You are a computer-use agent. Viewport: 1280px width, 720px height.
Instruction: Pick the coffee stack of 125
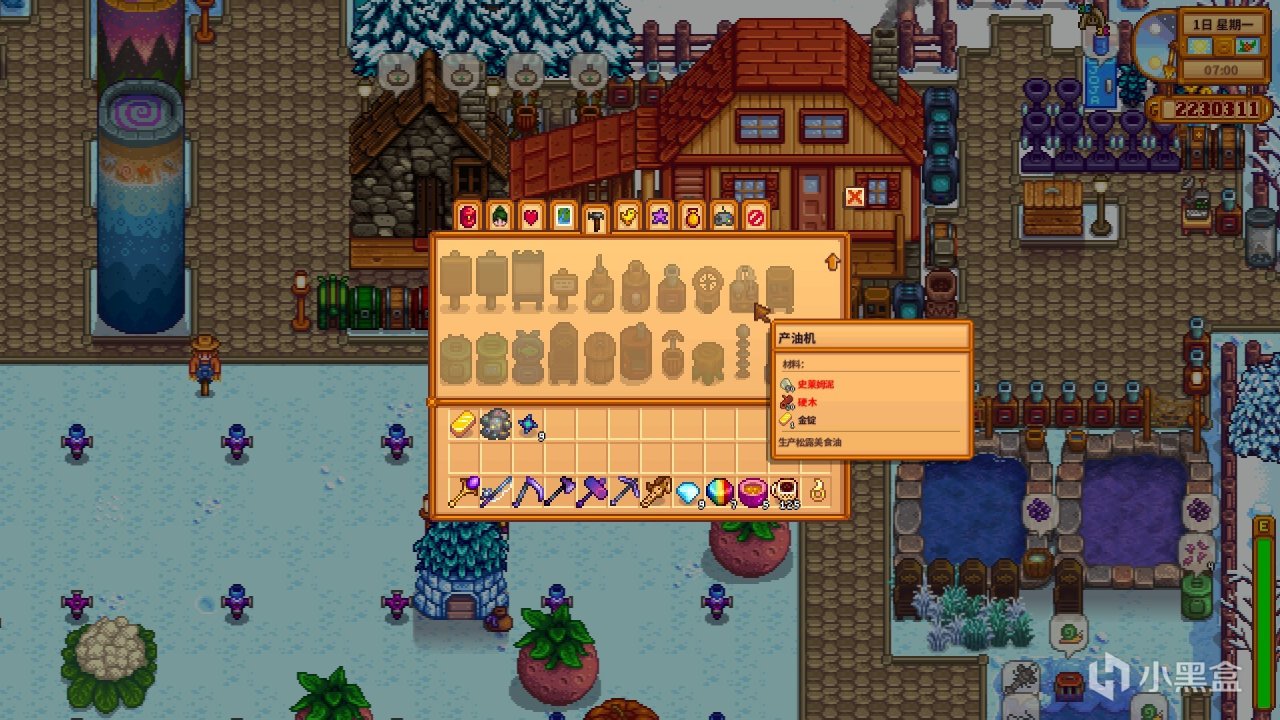pyautogui.click(x=785, y=492)
